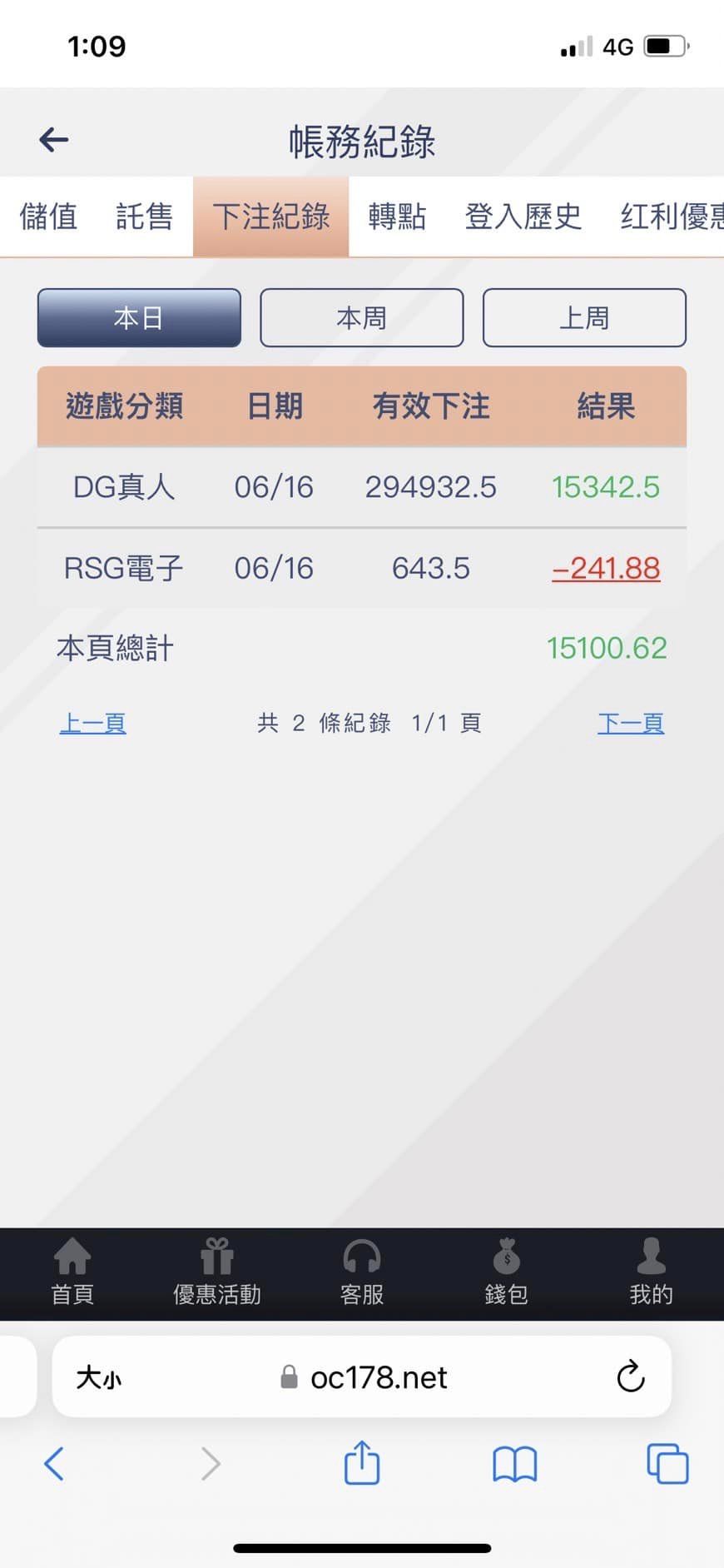Switch to the 儲值 tab
The image size is (724, 1568).
(48, 217)
